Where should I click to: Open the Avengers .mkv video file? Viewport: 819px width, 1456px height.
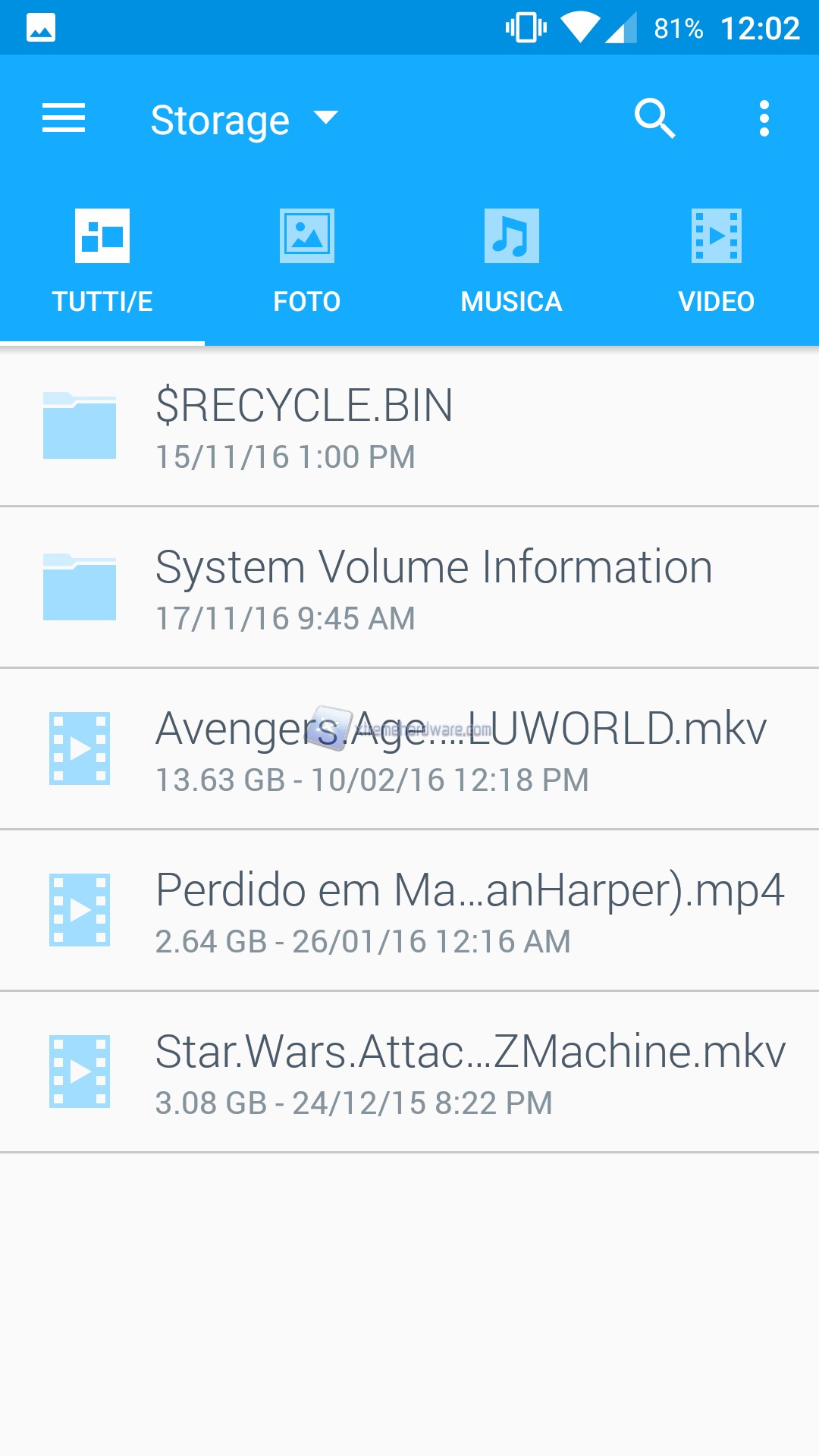(409, 749)
